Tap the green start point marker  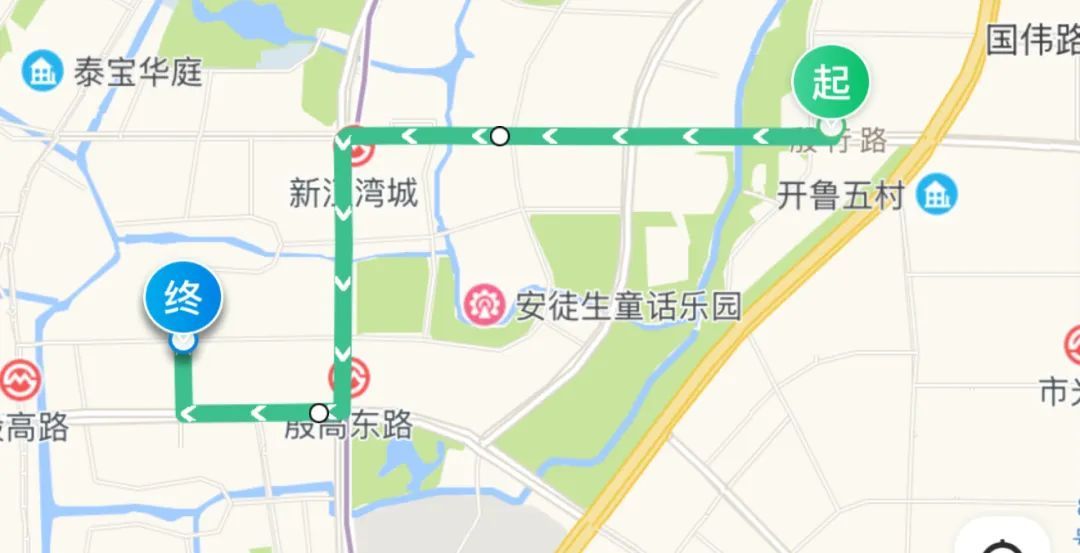(x=831, y=84)
